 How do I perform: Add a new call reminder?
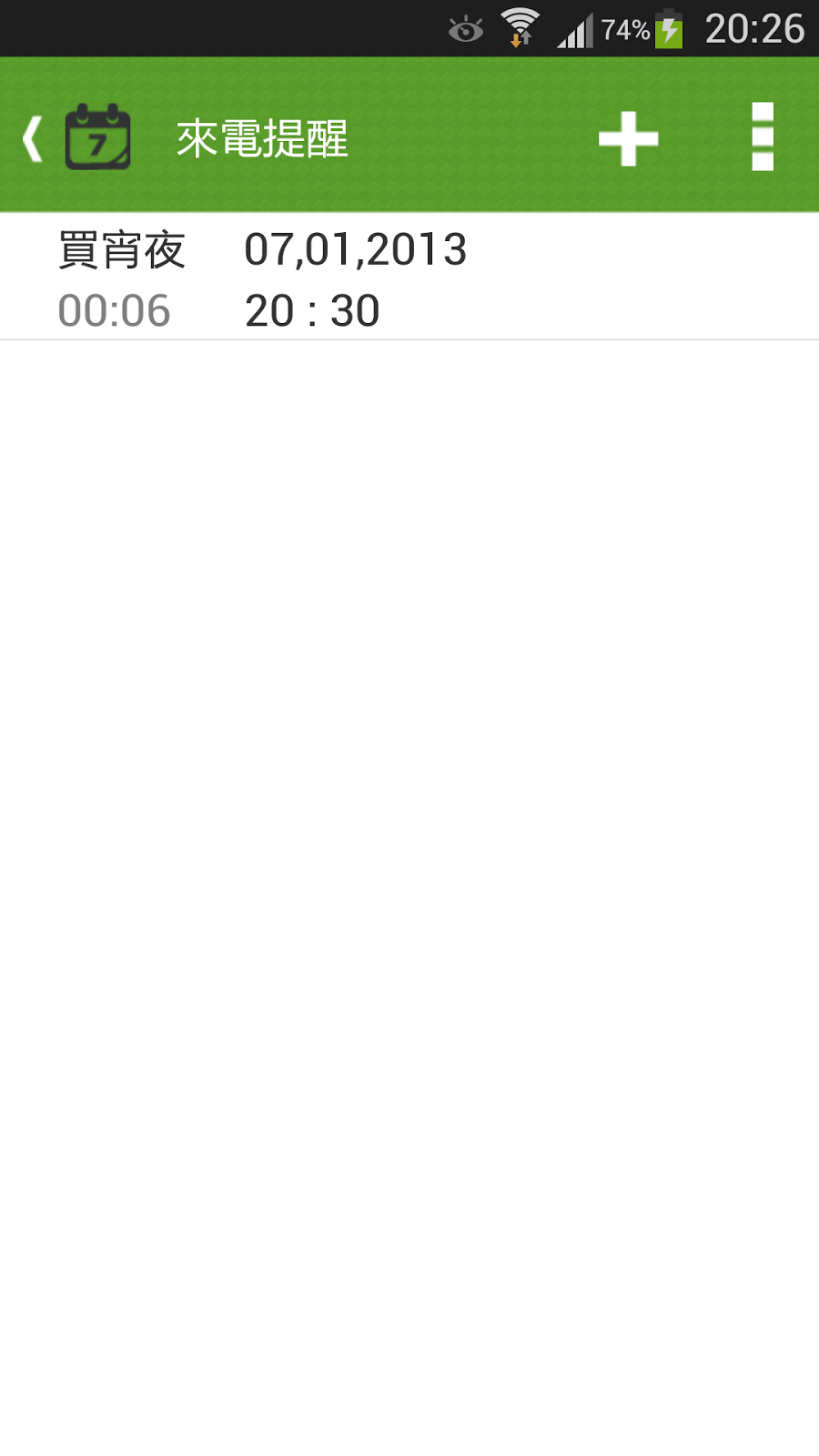click(x=628, y=138)
